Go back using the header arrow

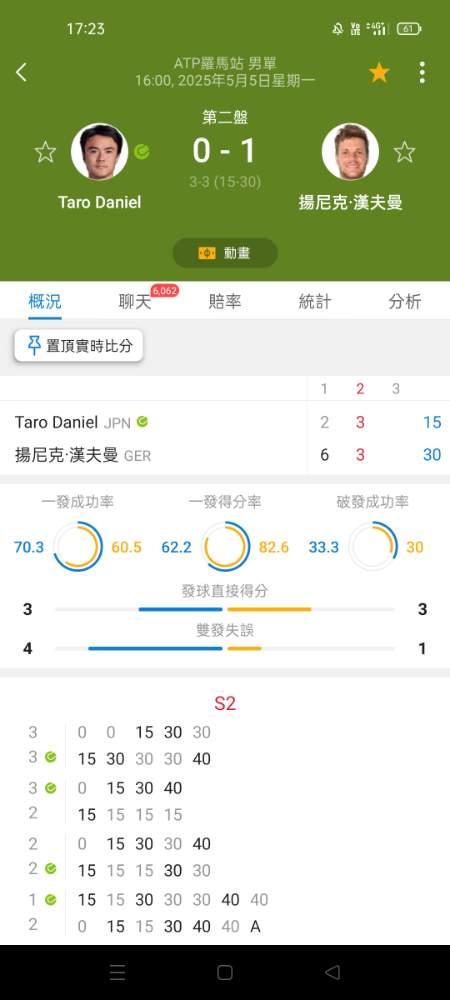[x=21, y=72]
